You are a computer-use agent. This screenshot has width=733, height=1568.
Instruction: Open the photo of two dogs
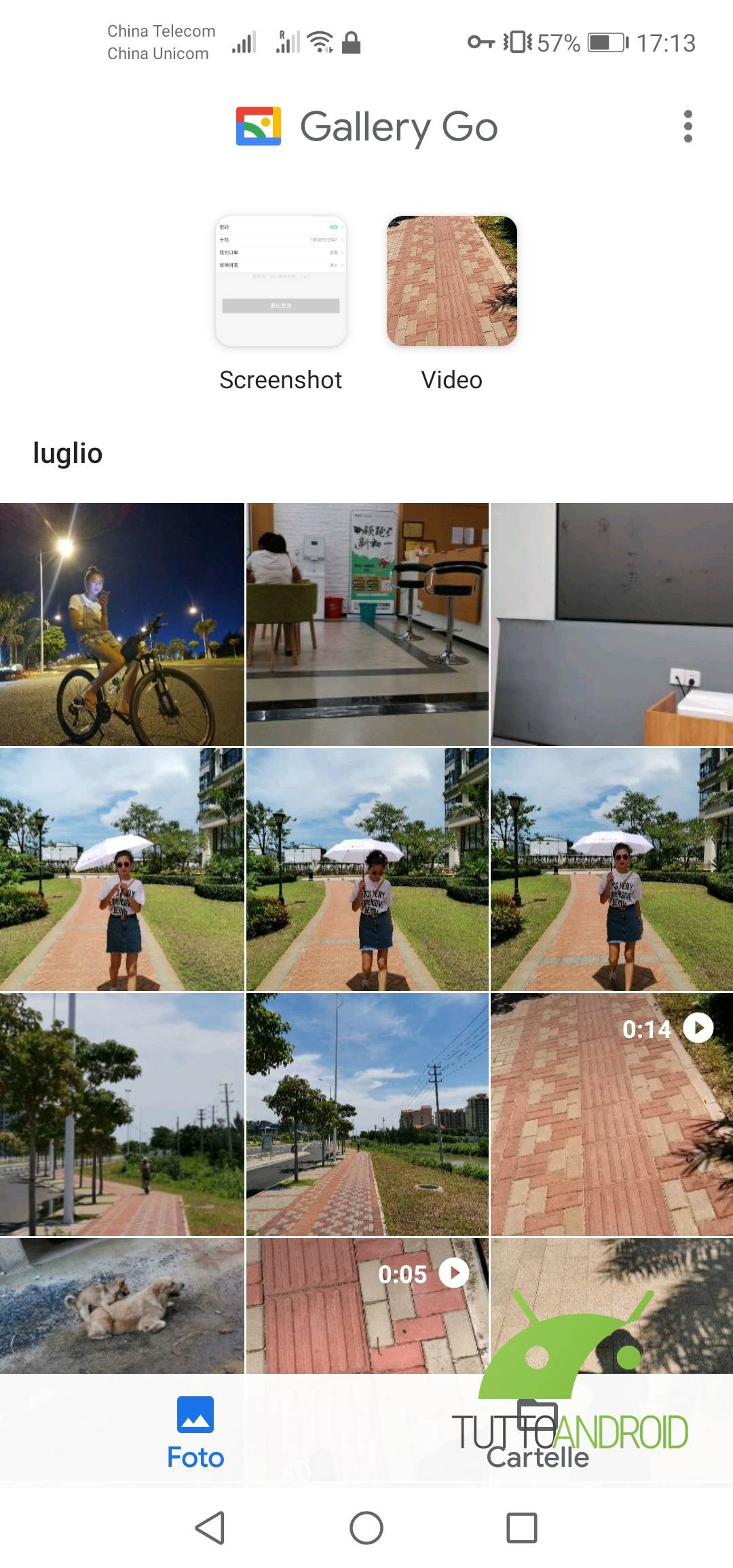coord(122,1305)
